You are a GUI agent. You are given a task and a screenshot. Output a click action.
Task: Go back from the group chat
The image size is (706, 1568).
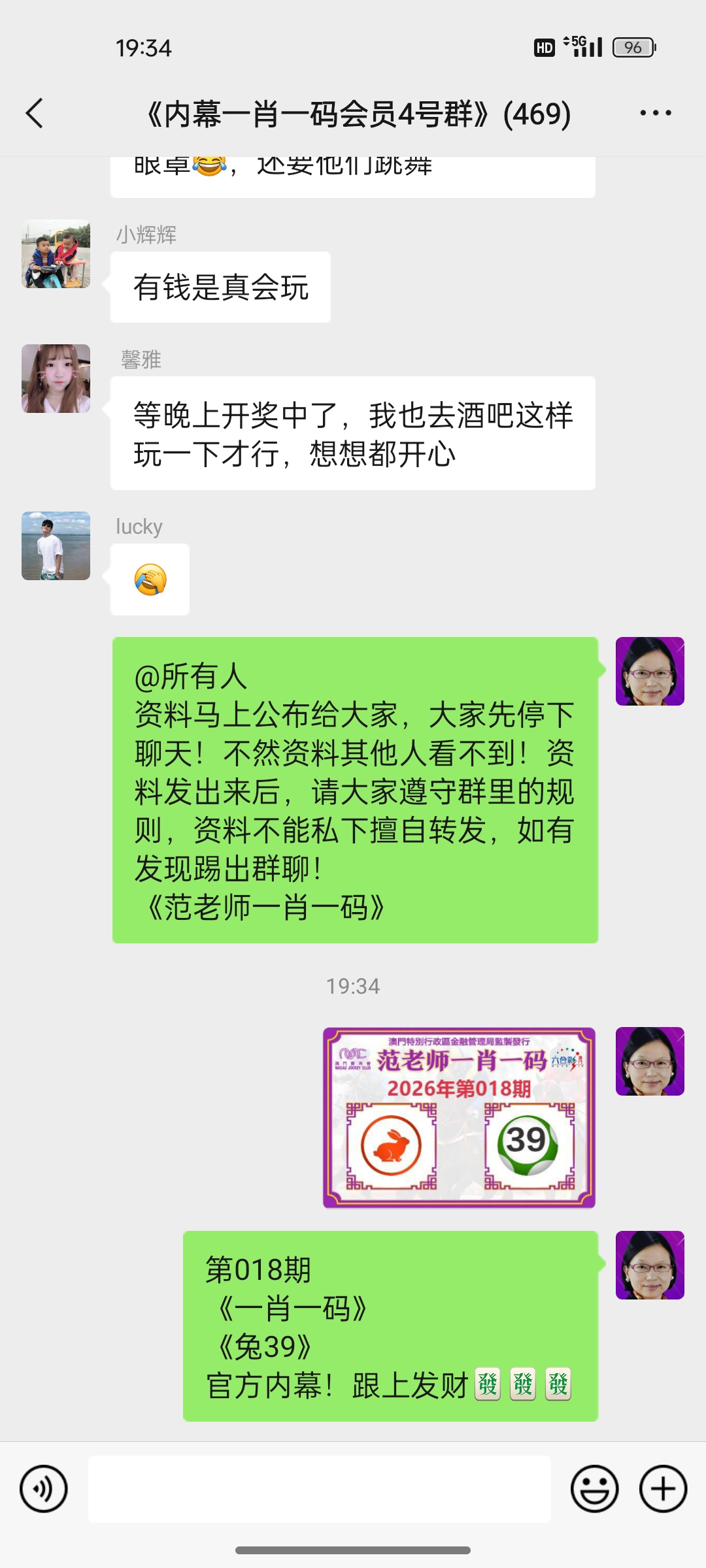click(x=35, y=113)
